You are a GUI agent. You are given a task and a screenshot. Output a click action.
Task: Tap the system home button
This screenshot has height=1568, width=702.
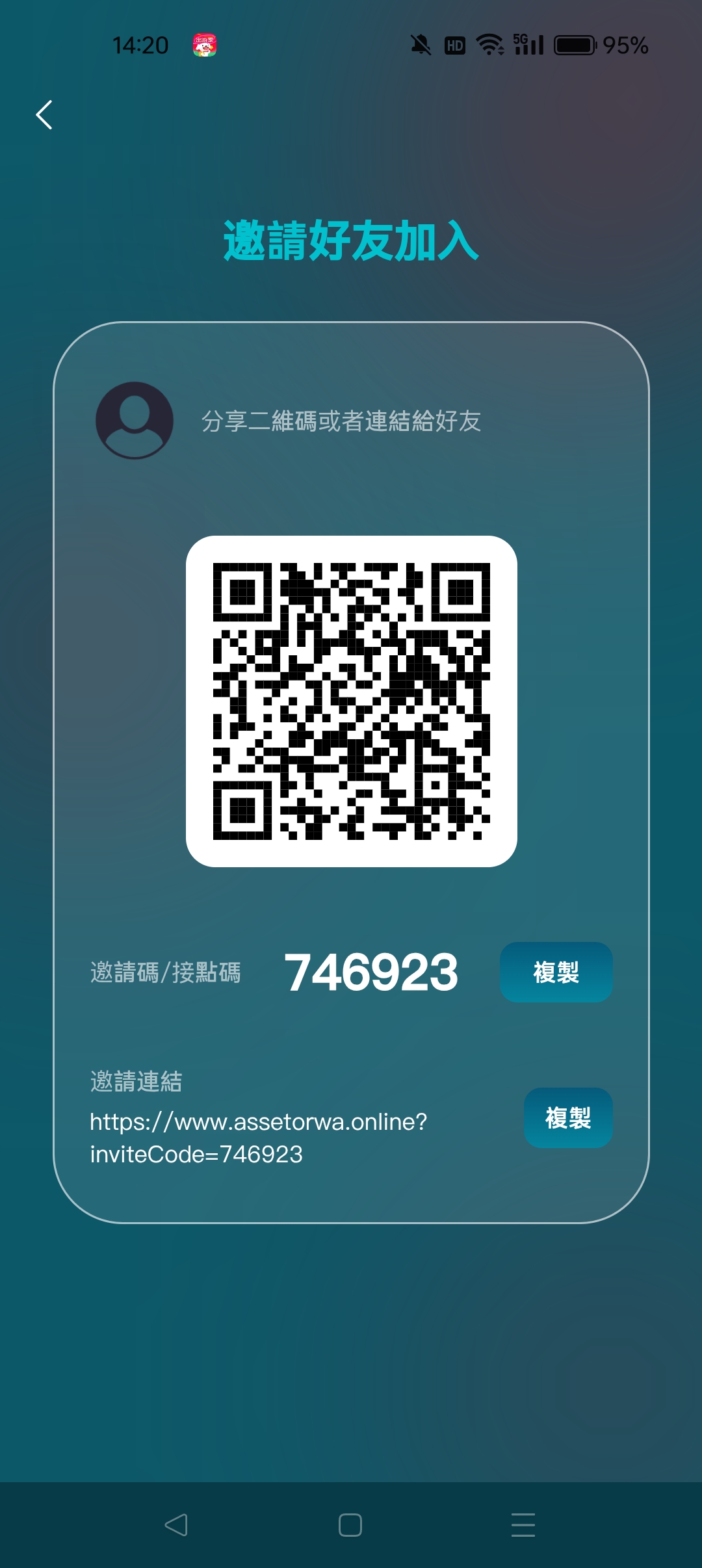click(x=350, y=1525)
